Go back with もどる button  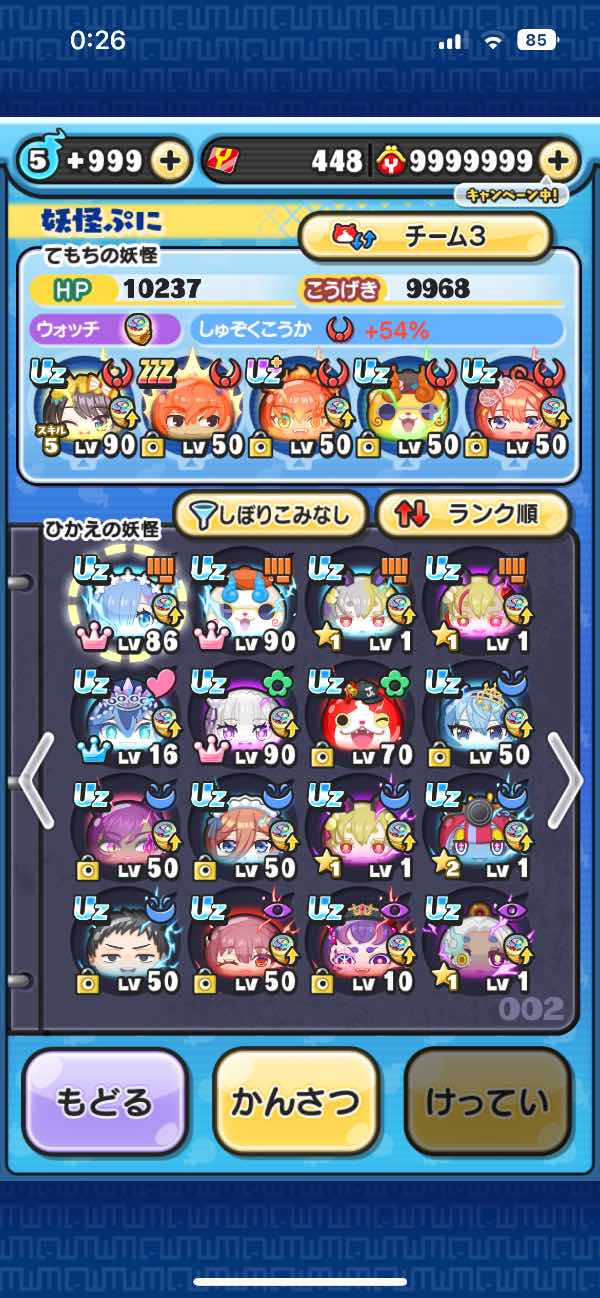[104, 1103]
